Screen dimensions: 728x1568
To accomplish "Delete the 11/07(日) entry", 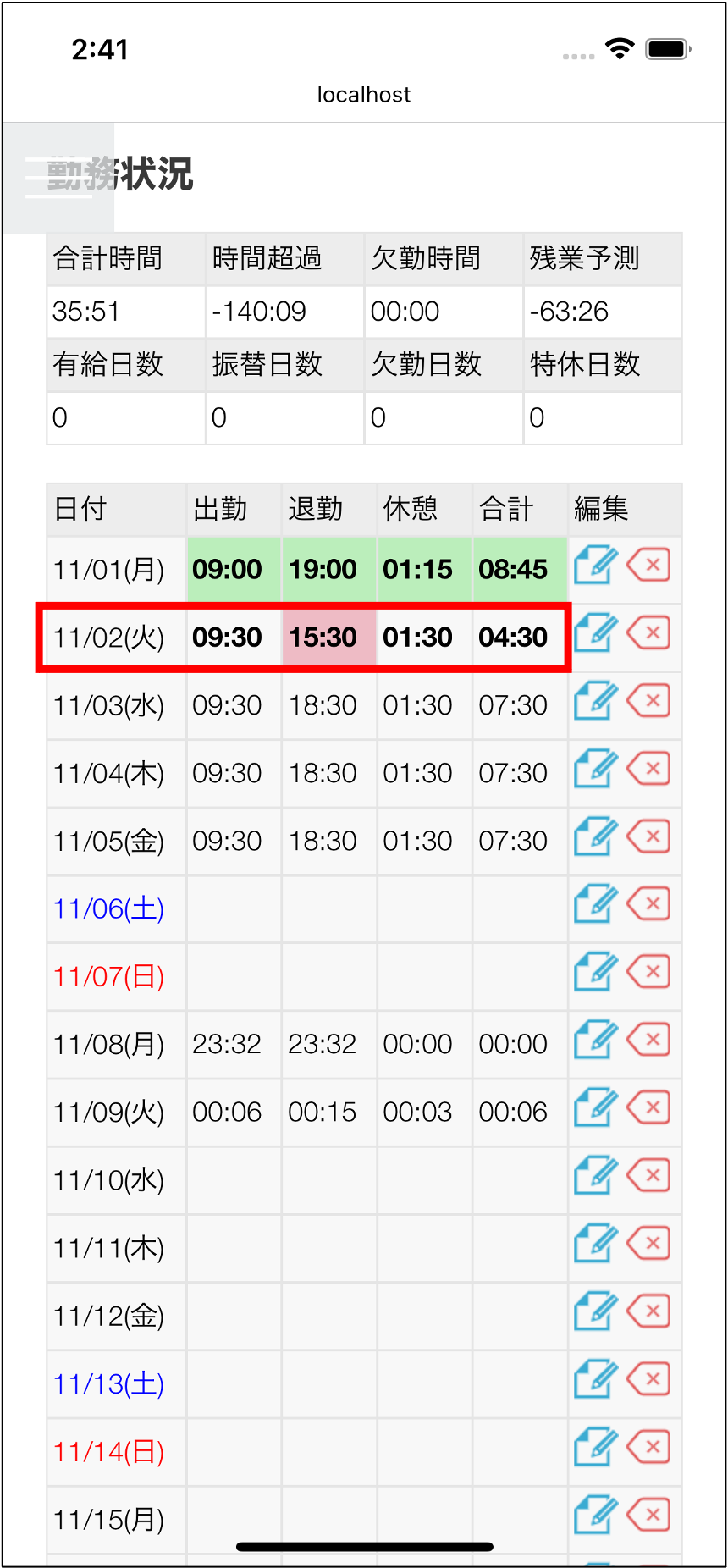I will pos(649,971).
